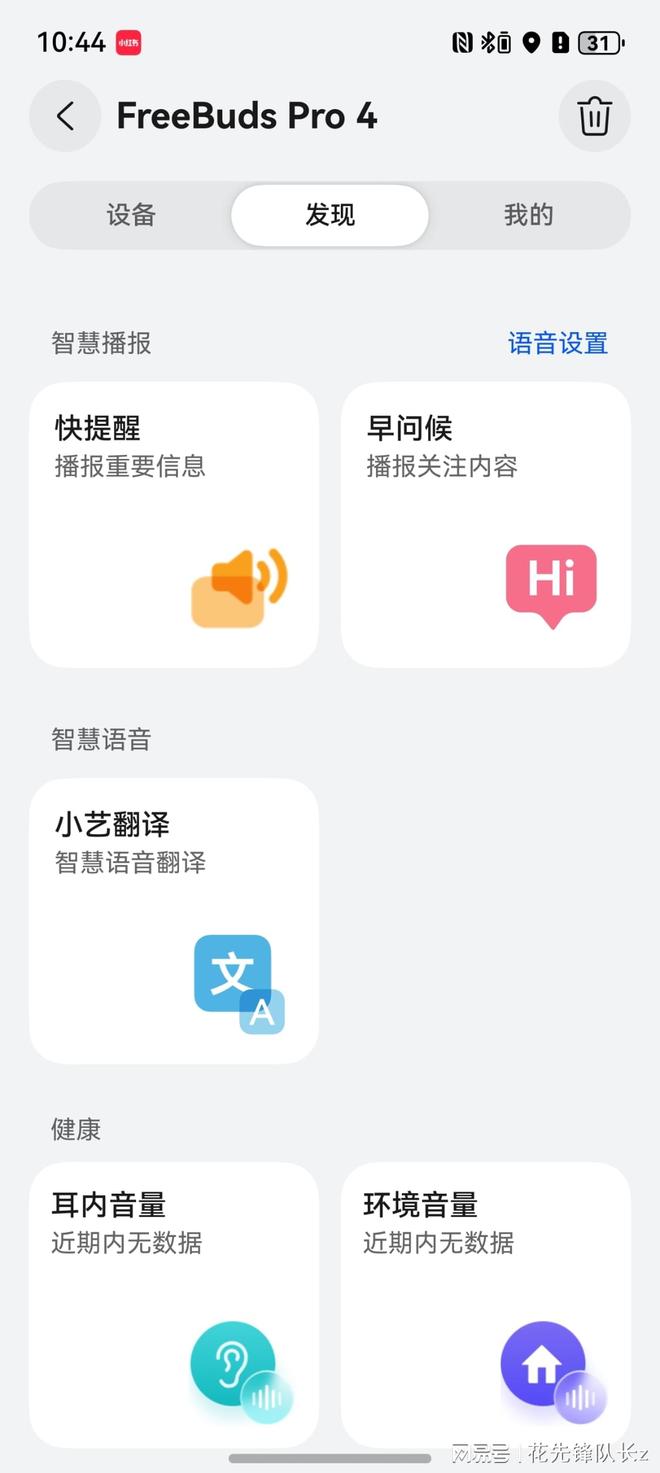
Task: Open the 语音设置 link
Action: (x=558, y=343)
